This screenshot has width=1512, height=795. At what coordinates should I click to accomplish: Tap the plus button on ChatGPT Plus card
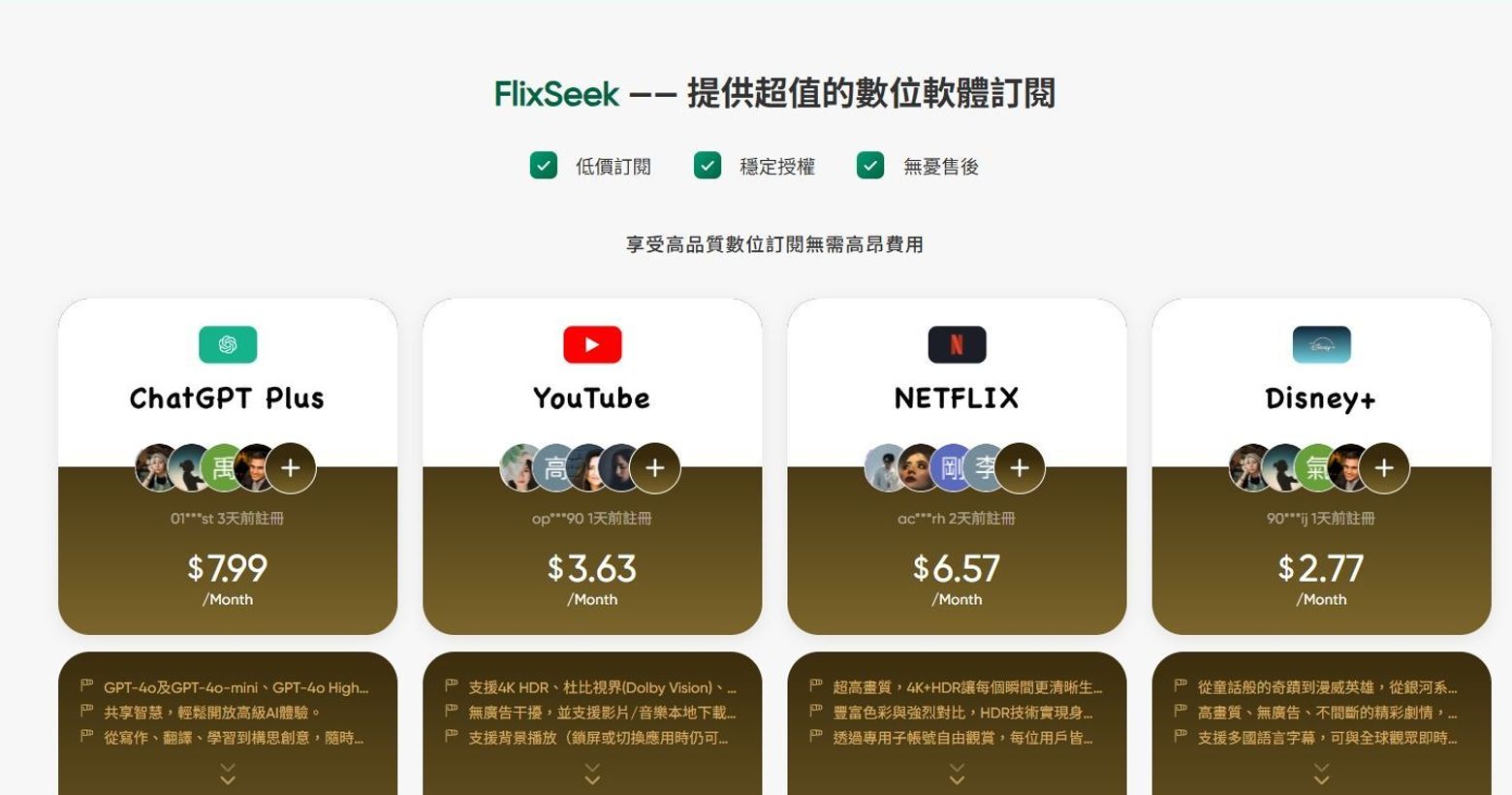coord(291,468)
